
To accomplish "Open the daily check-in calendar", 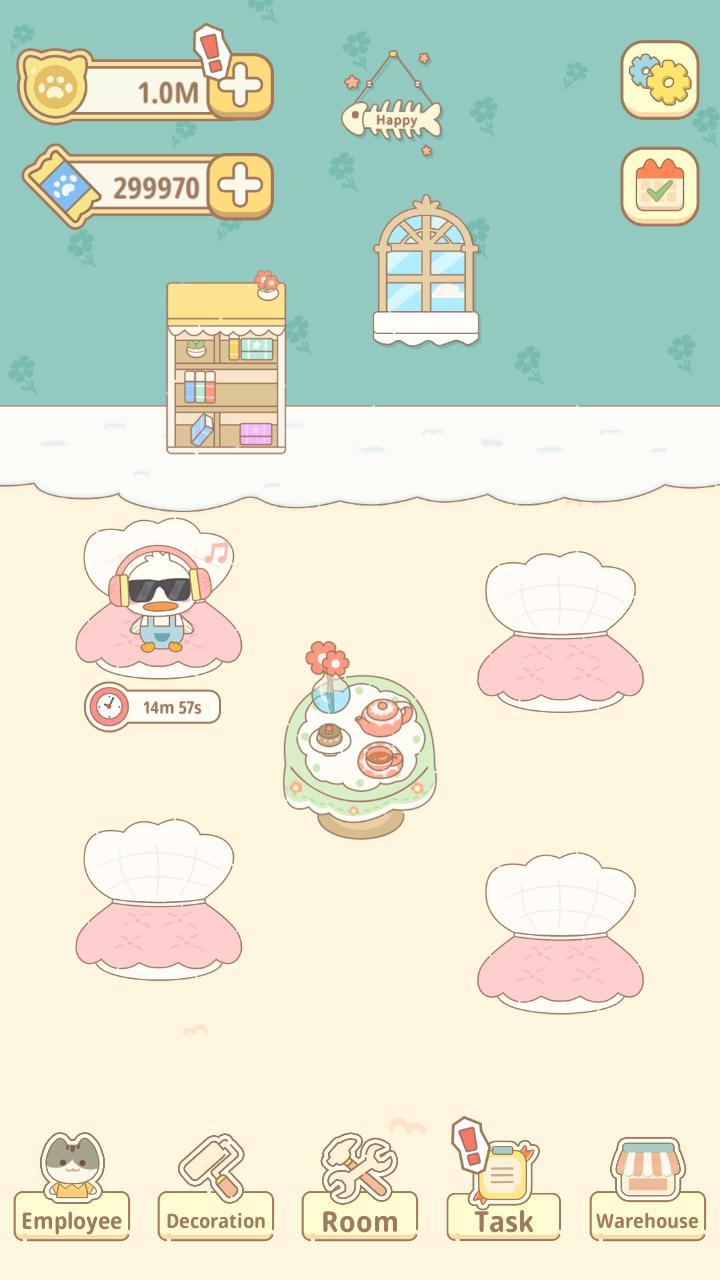I will tap(660, 186).
